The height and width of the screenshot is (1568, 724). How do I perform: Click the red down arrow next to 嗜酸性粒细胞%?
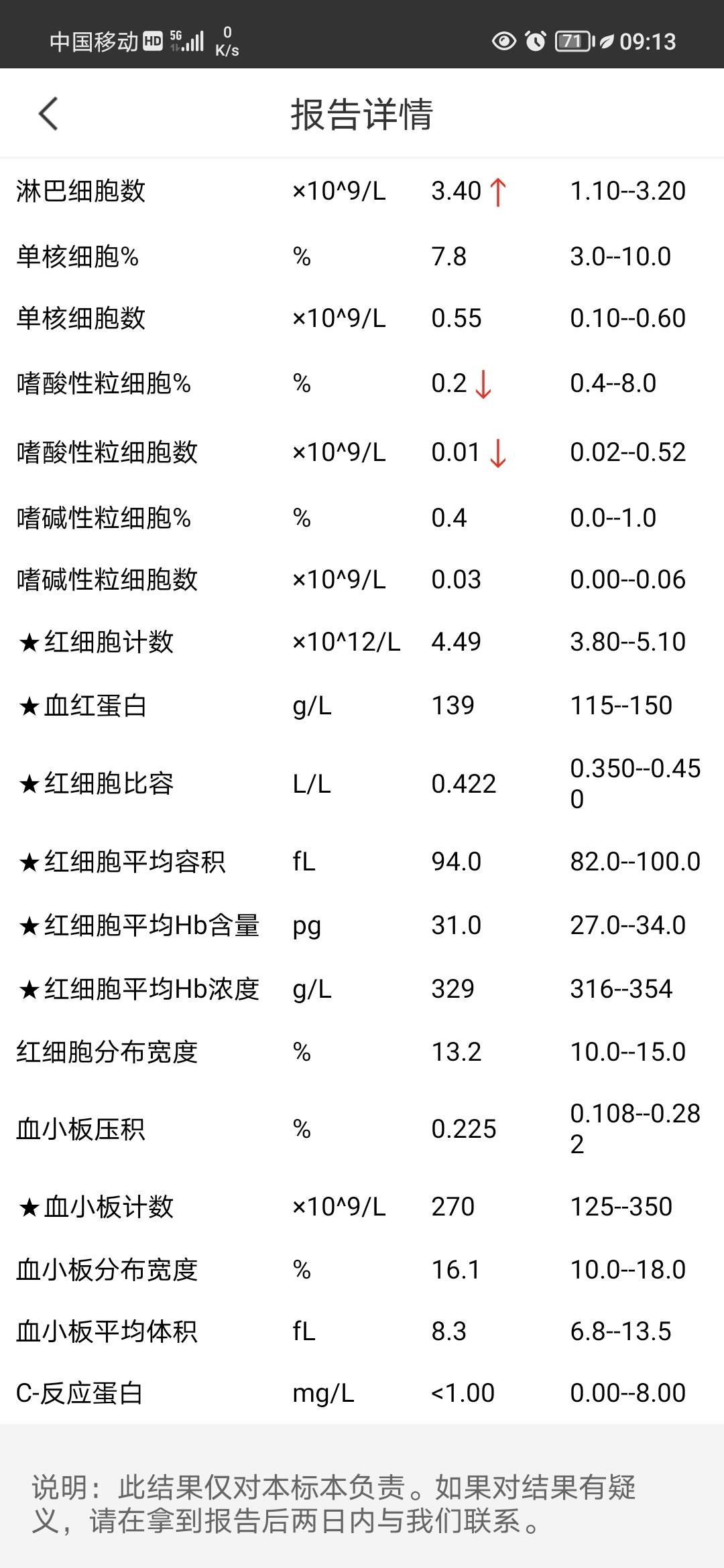(x=484, y=384)
